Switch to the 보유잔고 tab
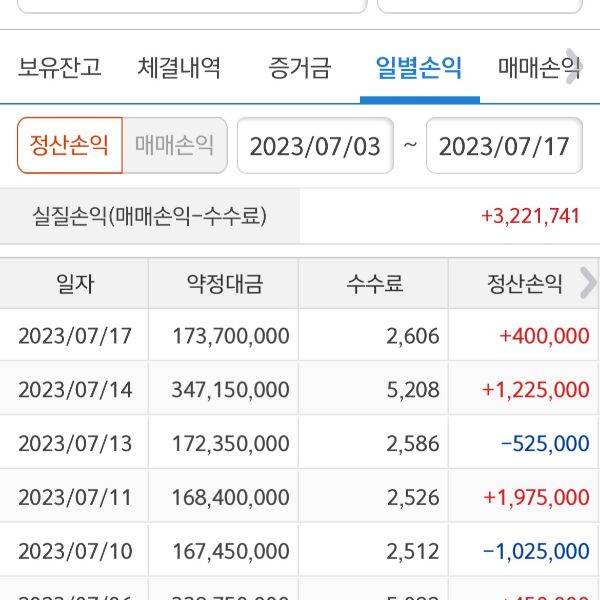Screen dimensions: 600x600 (x=60, y=68)
